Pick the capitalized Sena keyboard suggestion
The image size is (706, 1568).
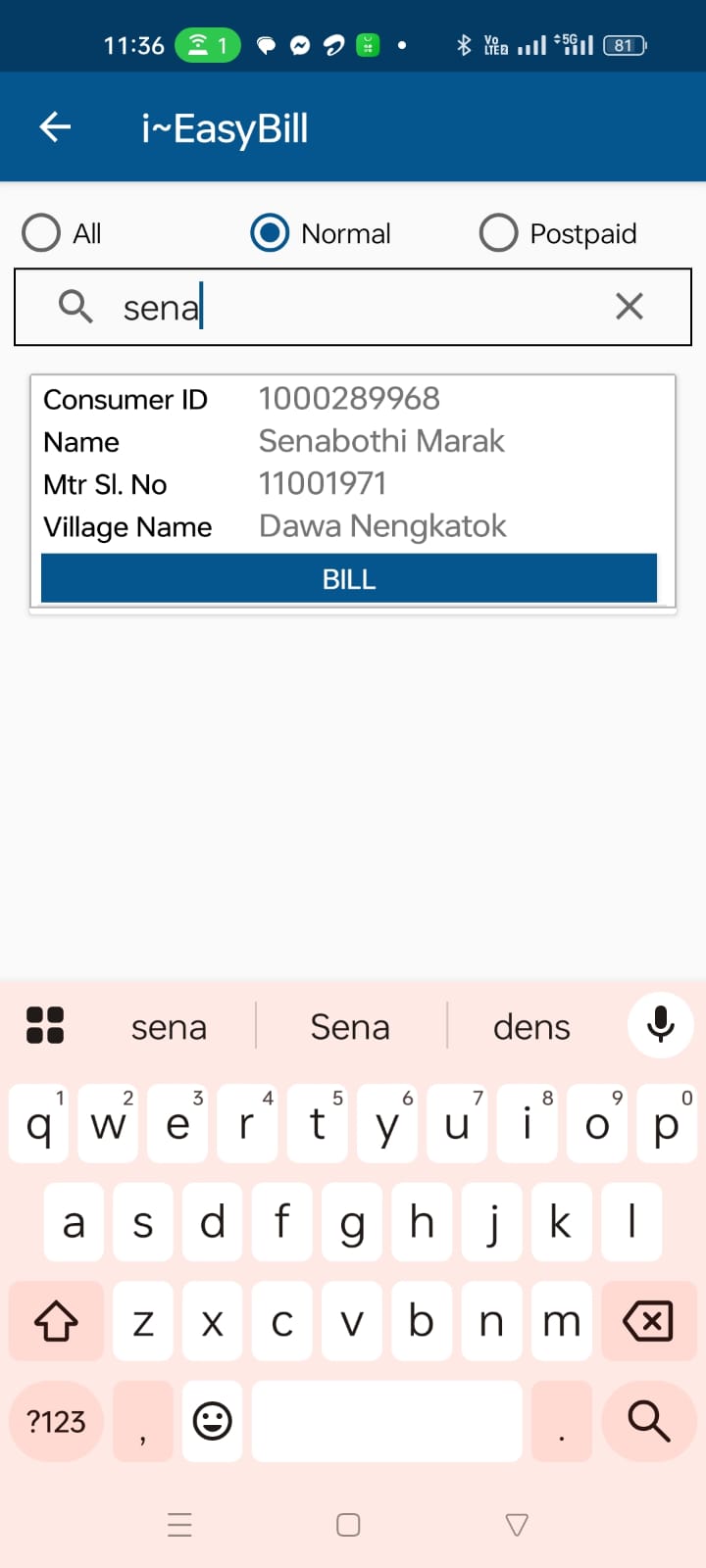click(350, 1027)
